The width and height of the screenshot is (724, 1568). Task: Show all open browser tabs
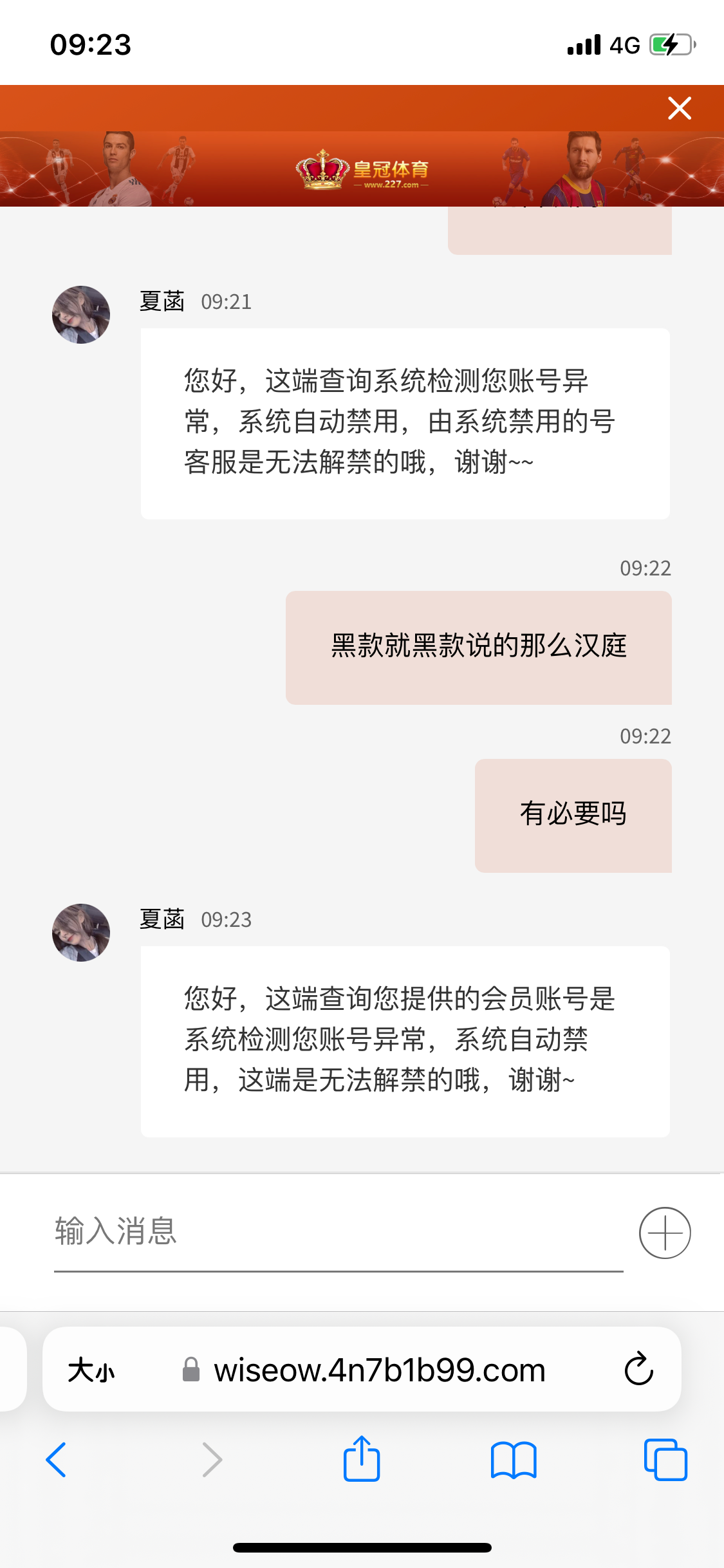665,1460
